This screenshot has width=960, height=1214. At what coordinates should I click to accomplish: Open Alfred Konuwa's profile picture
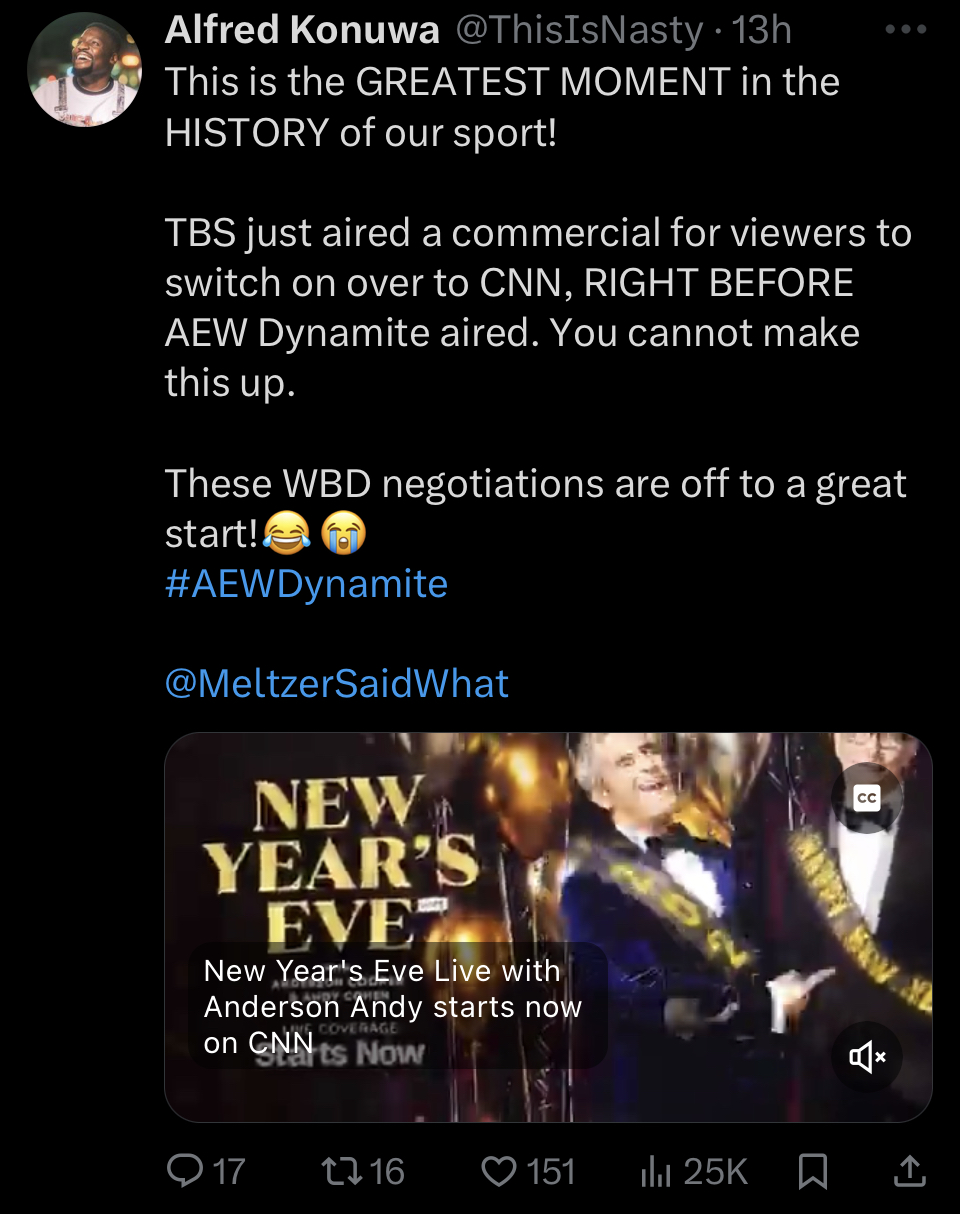point(84,69)
